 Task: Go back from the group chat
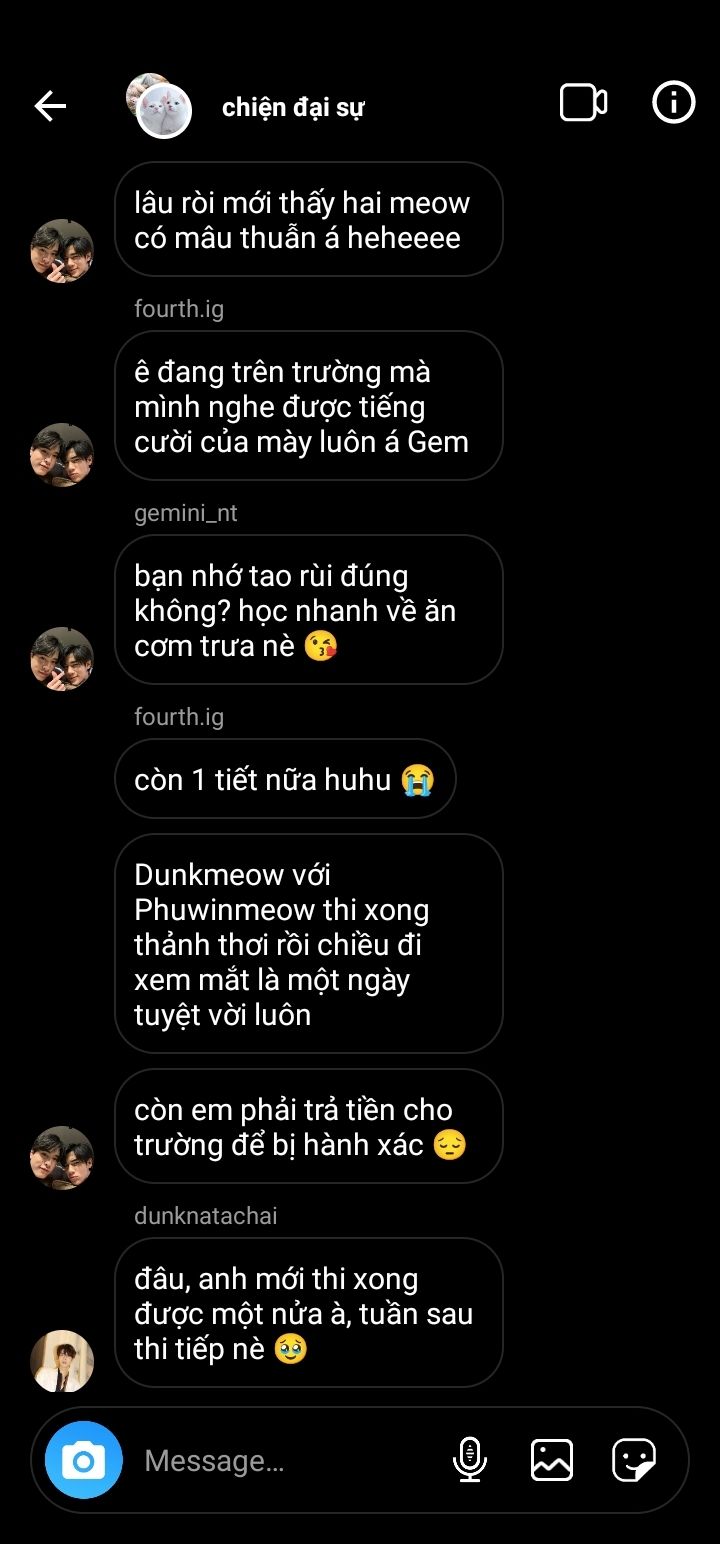(50, 105)
